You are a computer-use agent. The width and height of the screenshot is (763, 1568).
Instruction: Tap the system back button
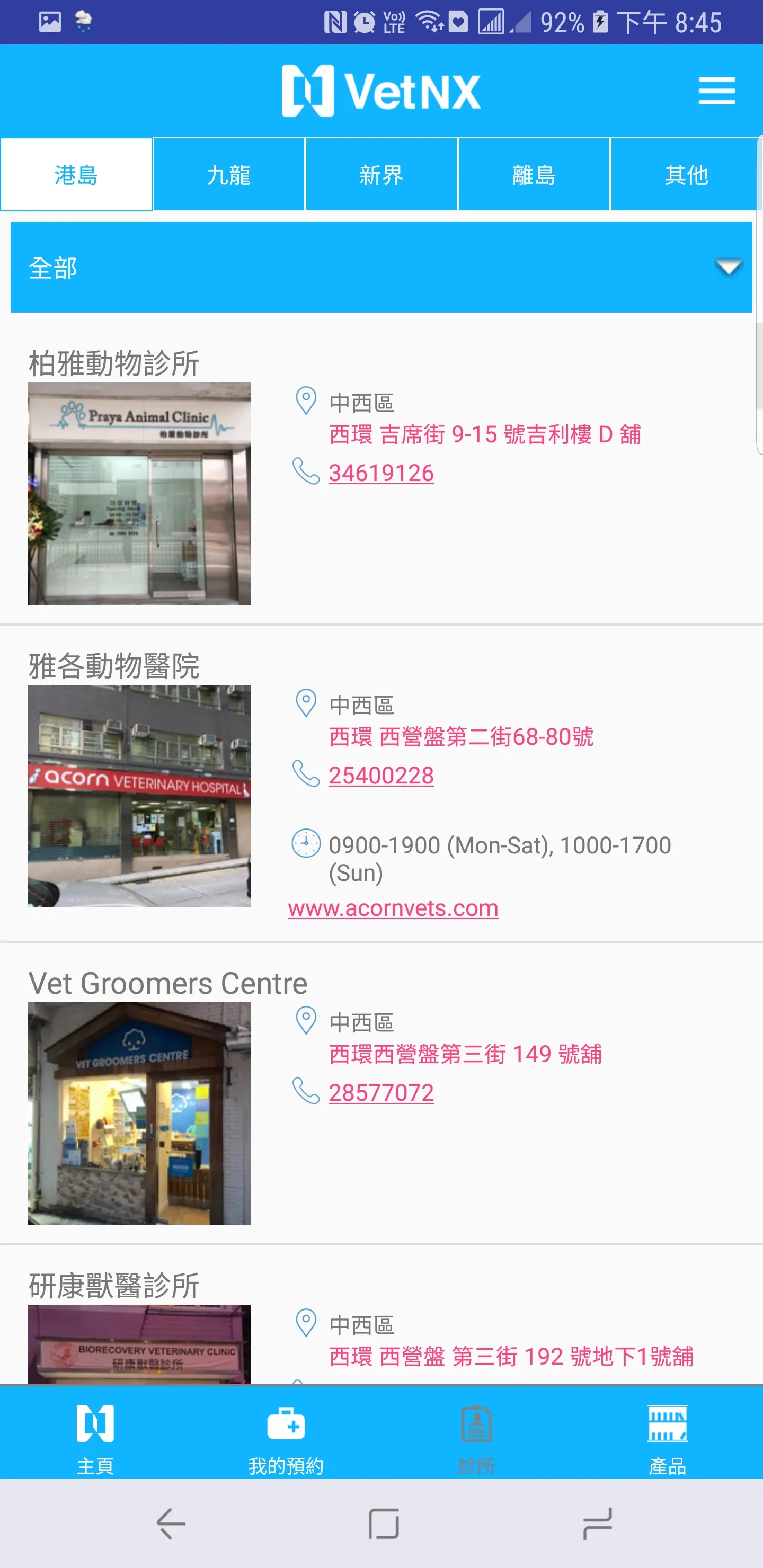click(x=171, y=1524)
